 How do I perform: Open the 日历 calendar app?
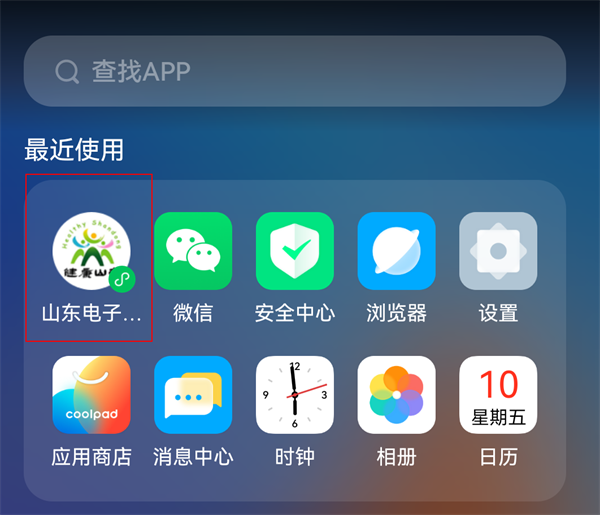(498, 396)
